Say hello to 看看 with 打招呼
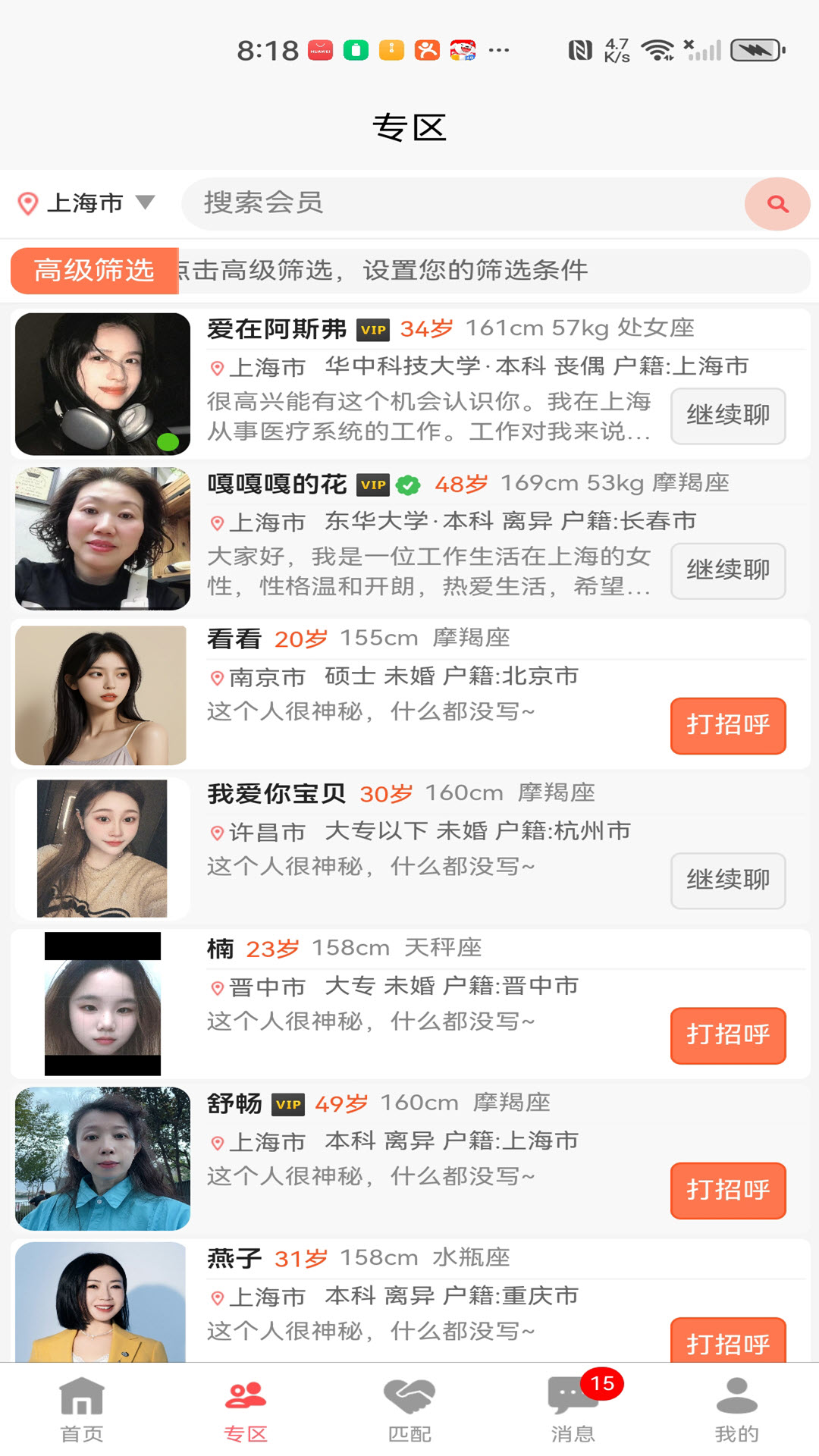Screen dimensions: 819x1456 (x=727, y=726)
